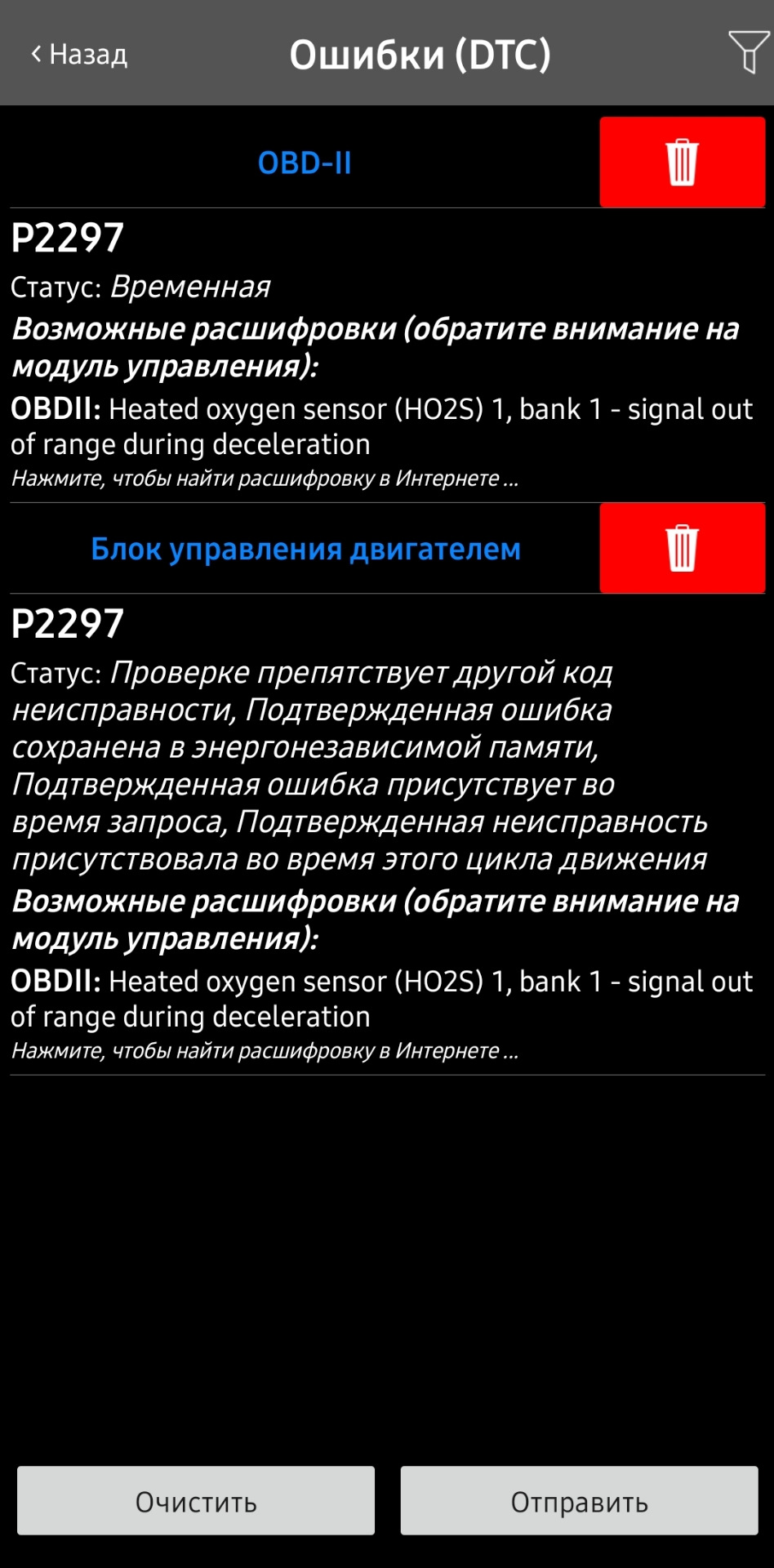Tap the Очистить button
The image size is (774, 1568).
coord(196,1501)
